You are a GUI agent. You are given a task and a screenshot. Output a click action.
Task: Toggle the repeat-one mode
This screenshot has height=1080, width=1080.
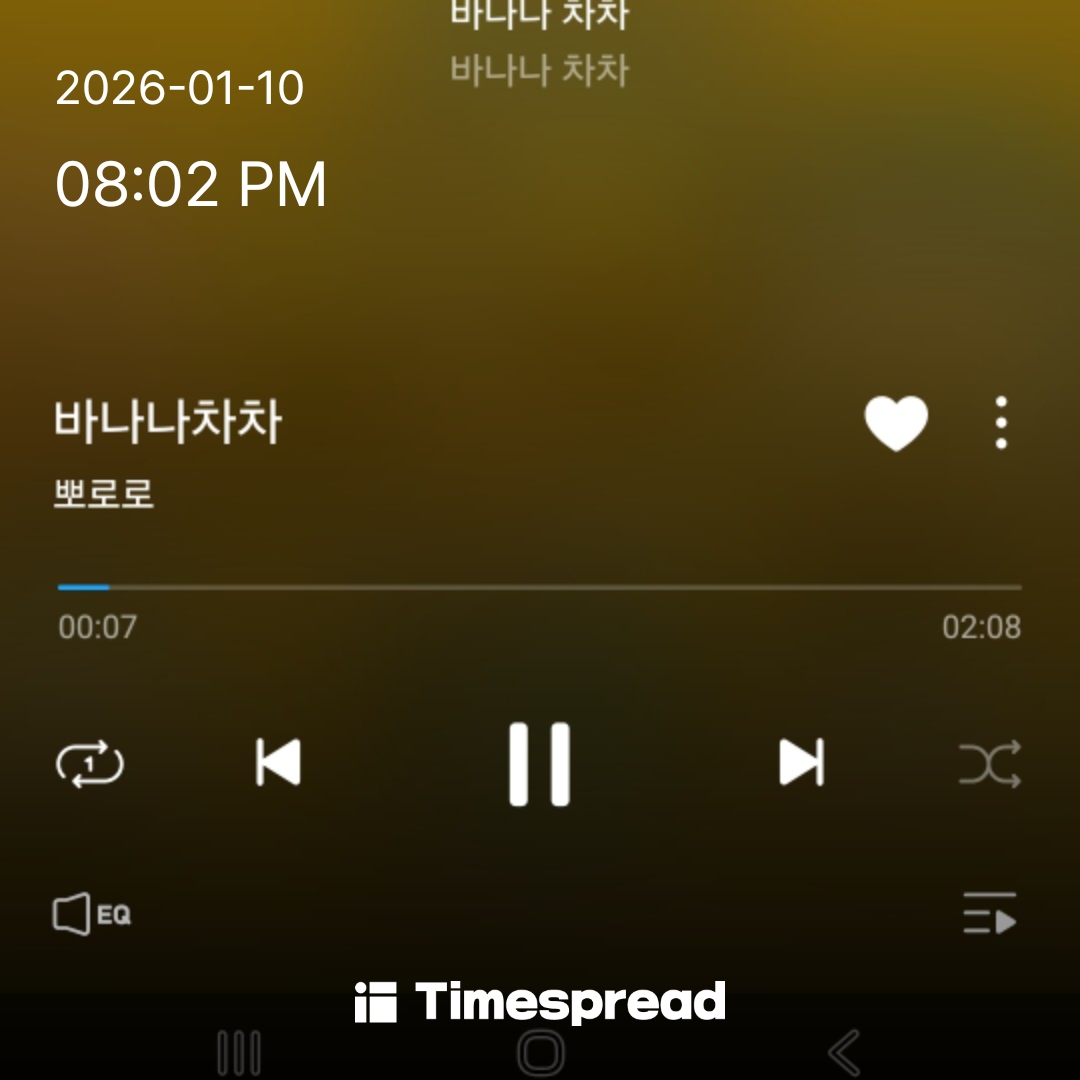[90, 765]
